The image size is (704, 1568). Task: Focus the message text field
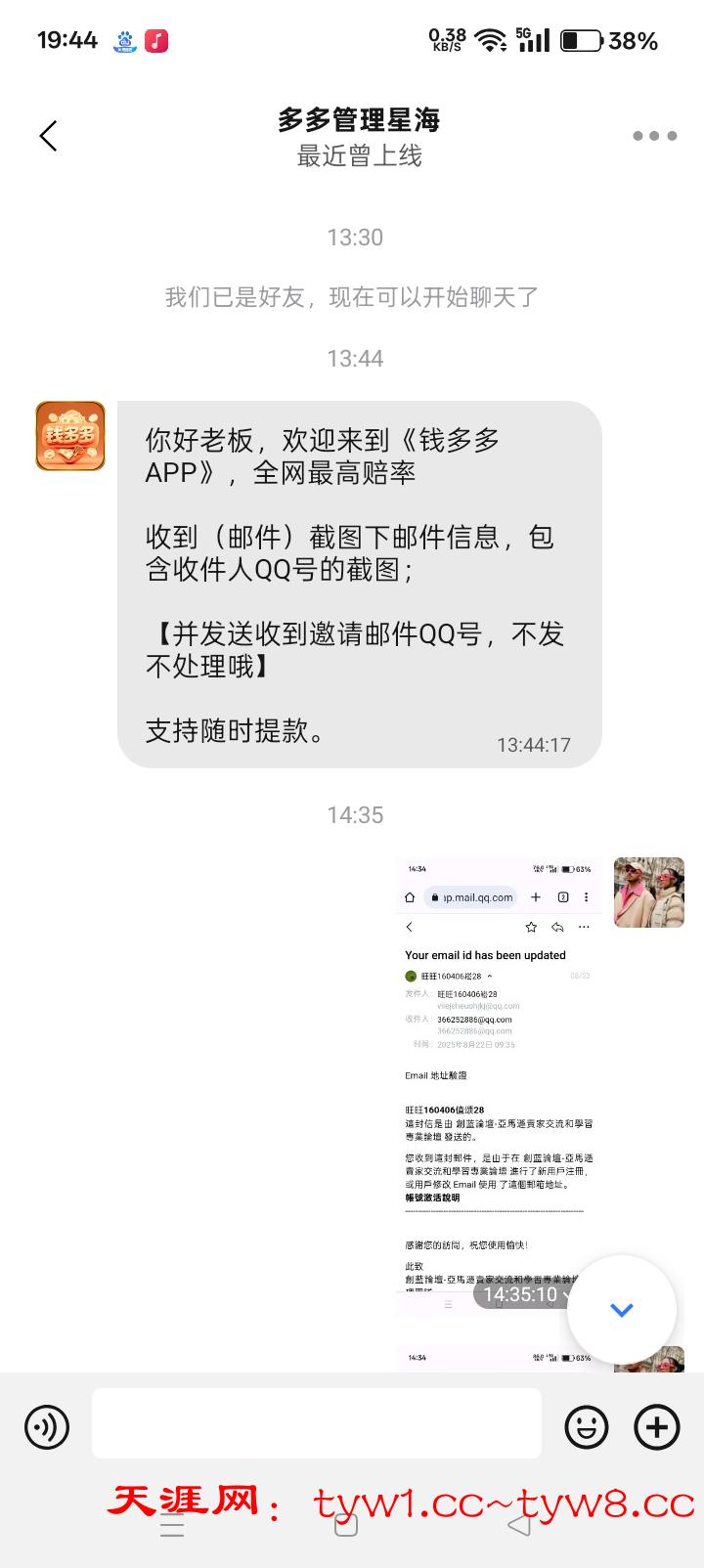point(316,1423)
